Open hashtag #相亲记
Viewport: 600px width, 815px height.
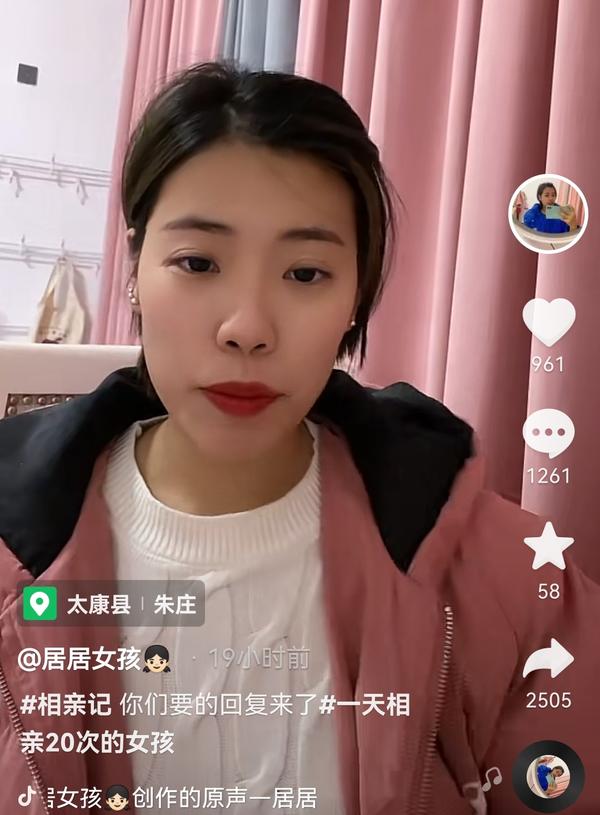click(66, 705)
